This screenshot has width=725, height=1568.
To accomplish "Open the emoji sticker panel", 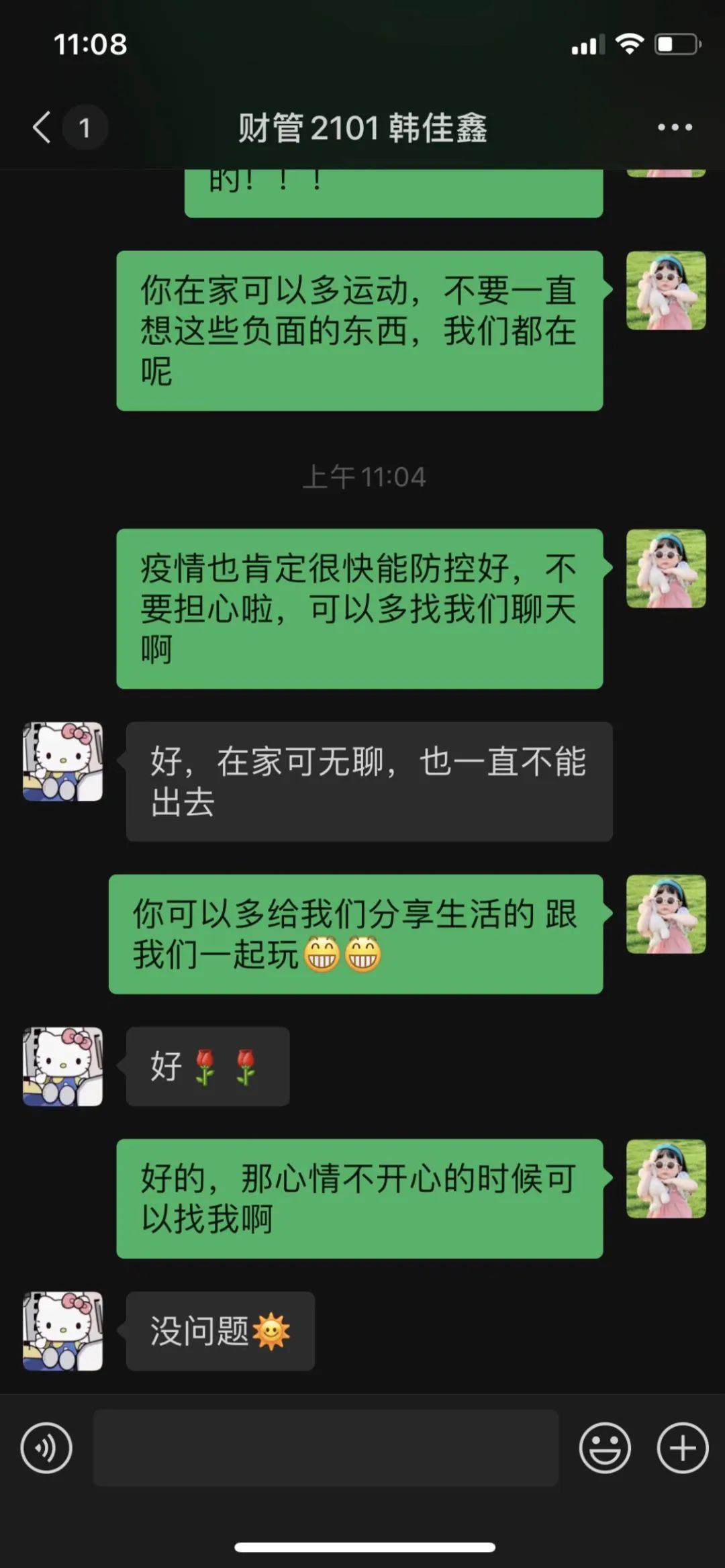I will pyautogui.click(x=605, y=1448).
